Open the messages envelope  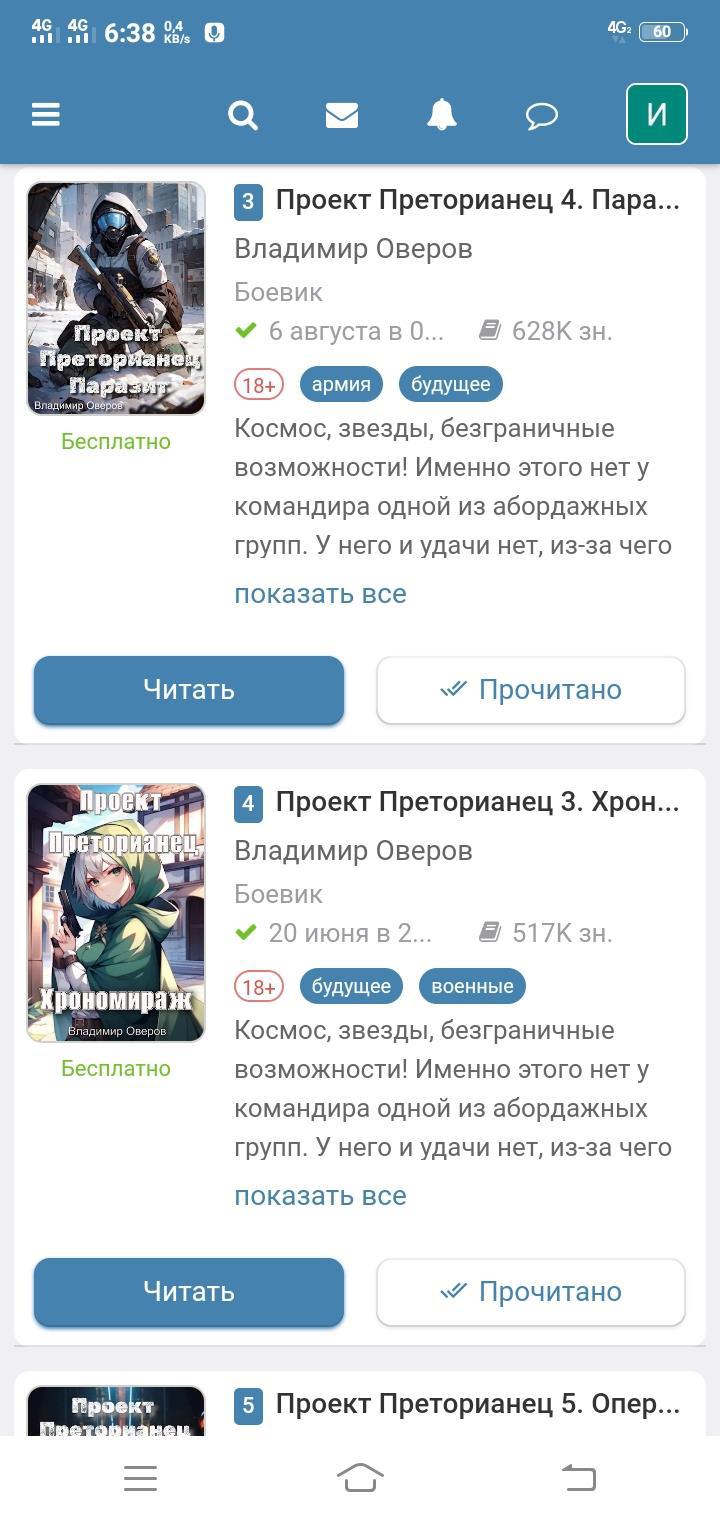pyautogui.click(x=342, y=115)
